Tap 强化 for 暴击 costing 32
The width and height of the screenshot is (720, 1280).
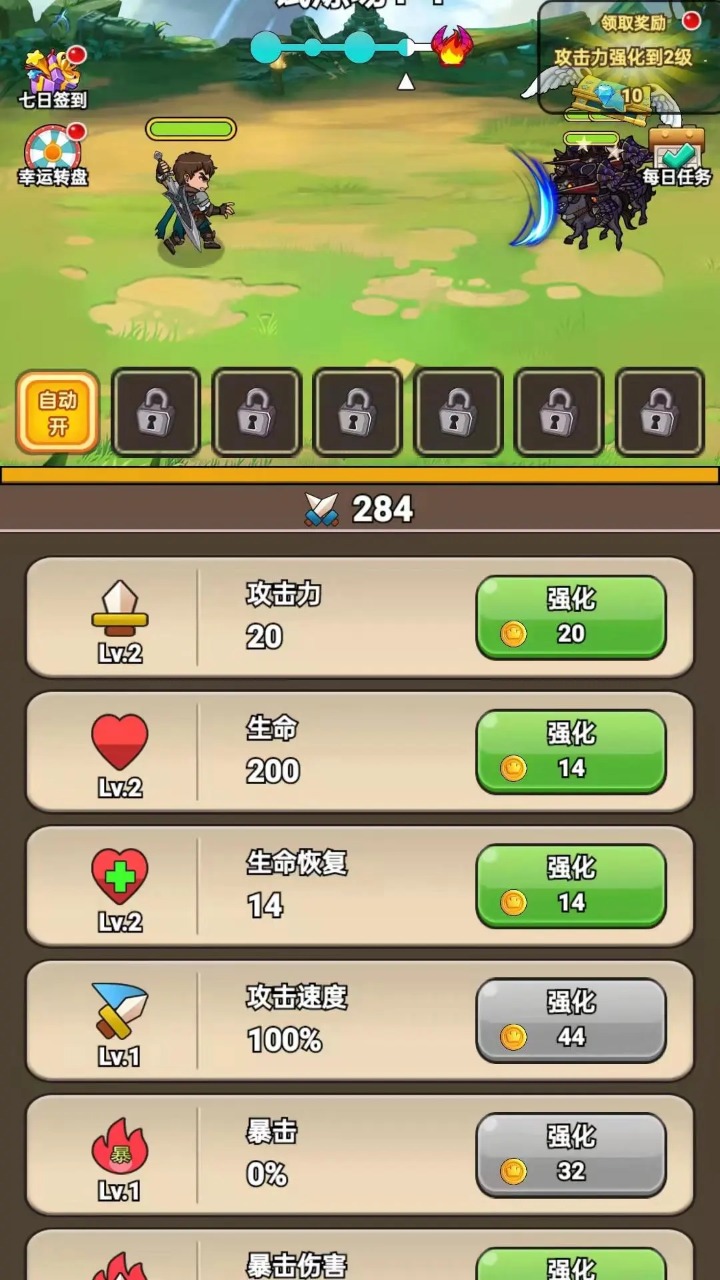pyautogui.click(x=570, y=1155)
